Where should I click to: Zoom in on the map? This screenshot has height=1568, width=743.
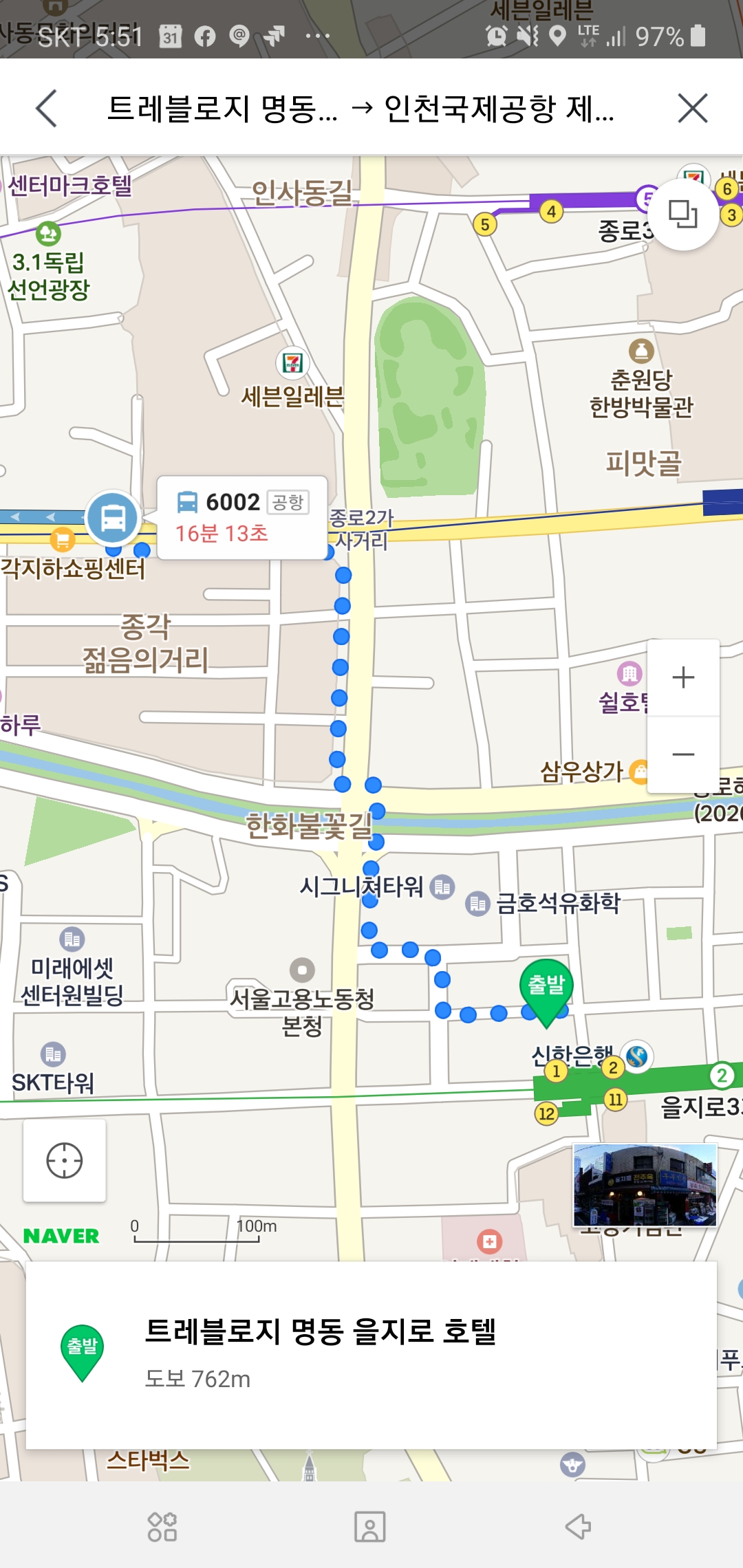(x=683, y=678)
